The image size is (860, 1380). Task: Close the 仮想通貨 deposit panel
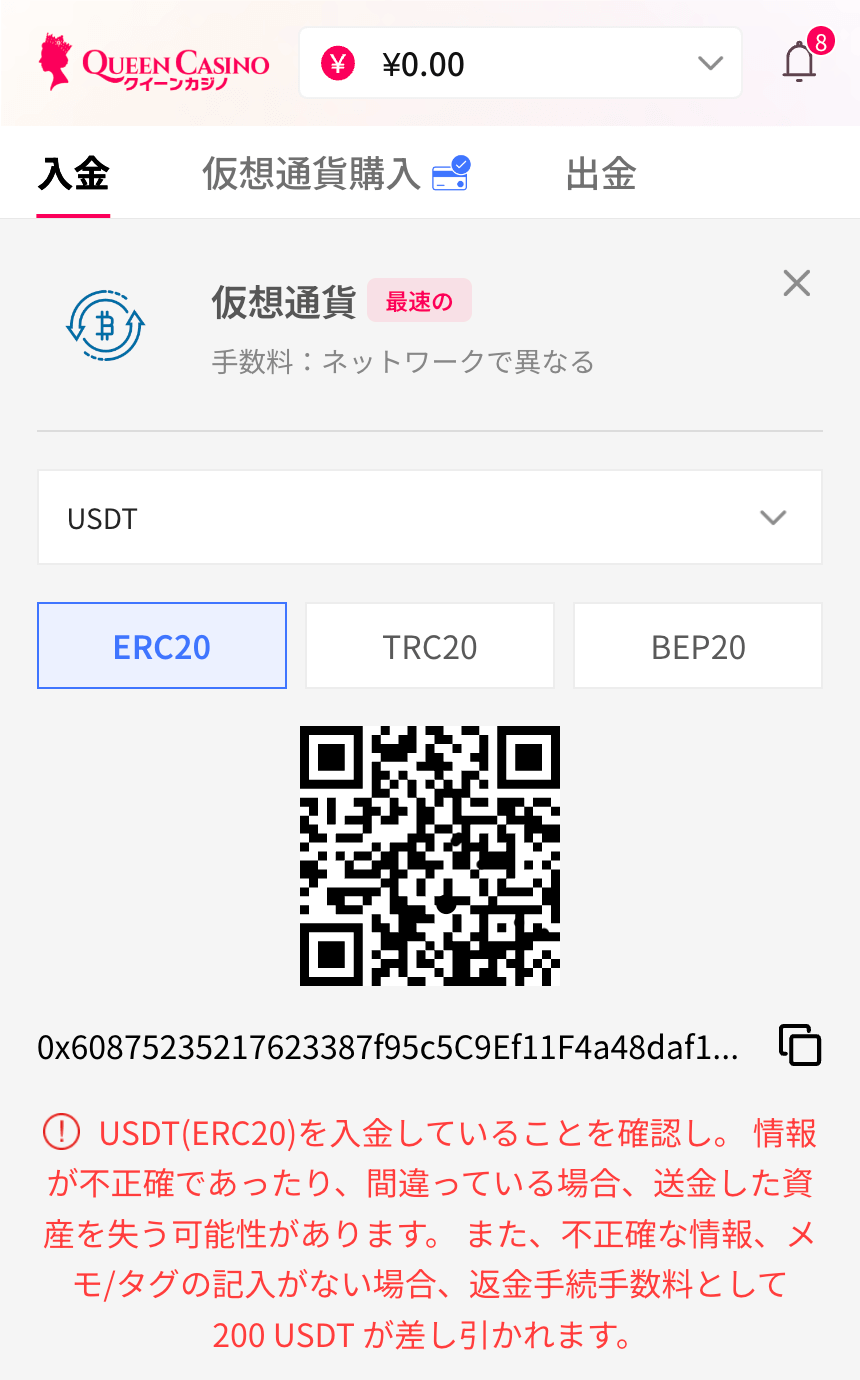coord(796,284)
